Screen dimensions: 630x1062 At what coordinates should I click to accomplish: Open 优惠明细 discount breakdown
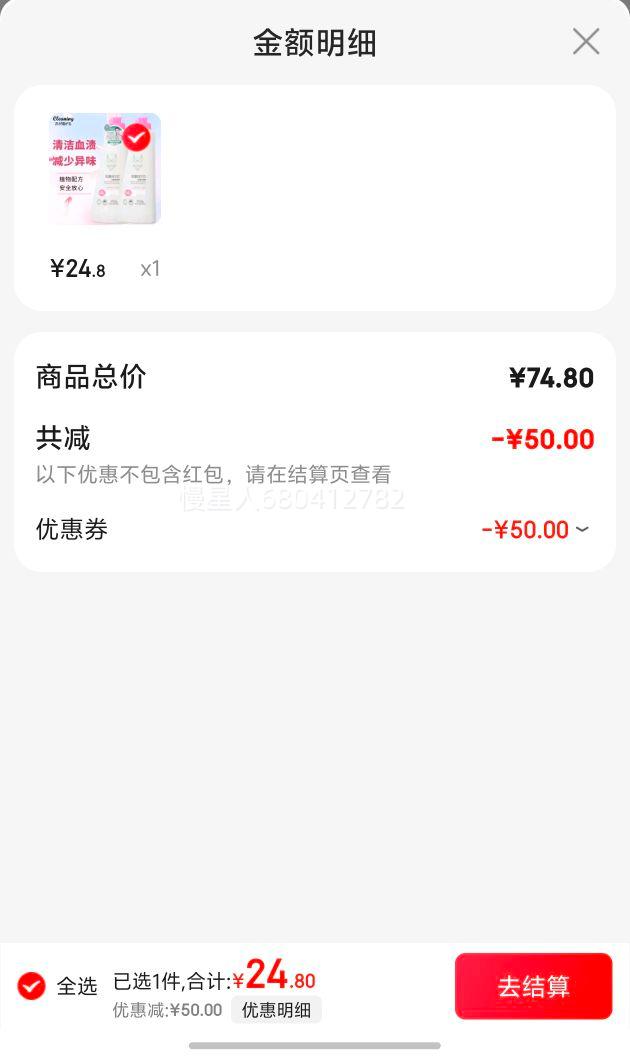[276, 1010]
